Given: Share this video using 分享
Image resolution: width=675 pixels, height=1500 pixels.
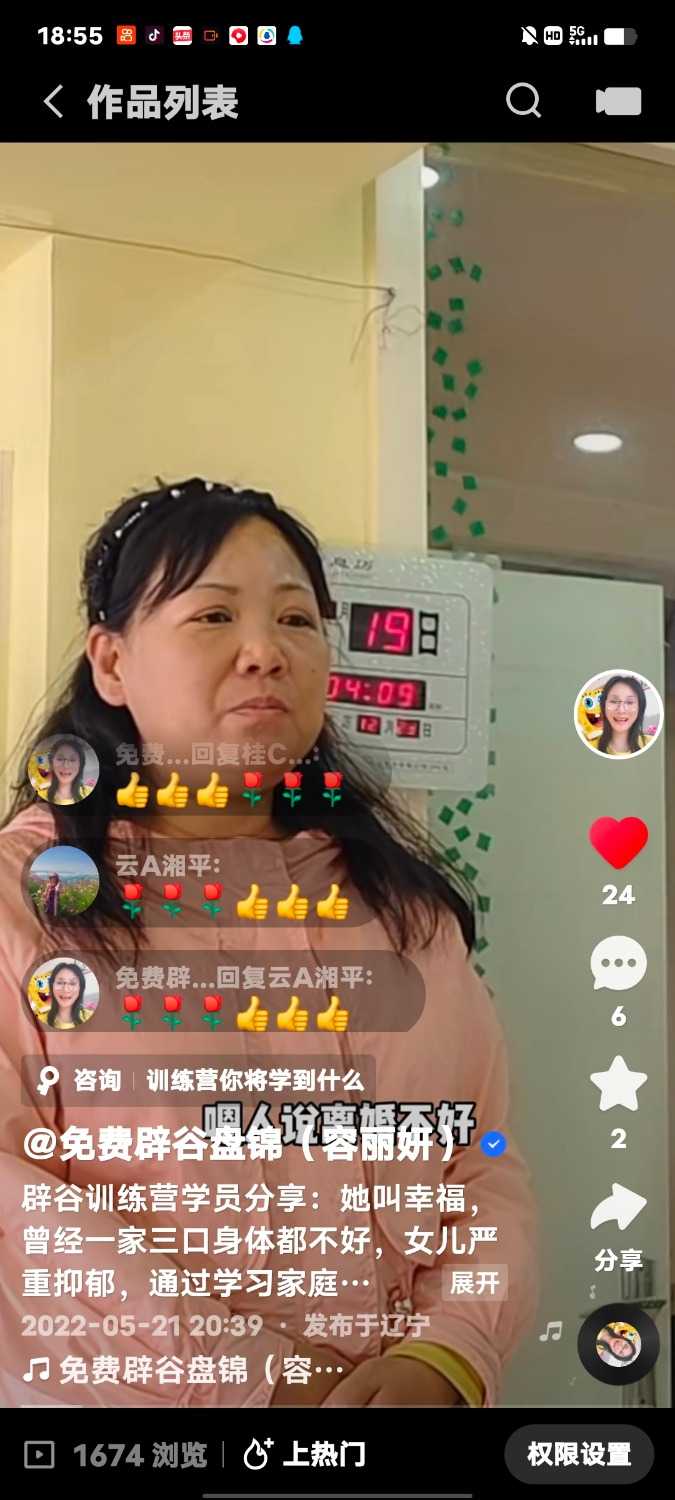Looking at the screenshot, I should (618, 1223).
